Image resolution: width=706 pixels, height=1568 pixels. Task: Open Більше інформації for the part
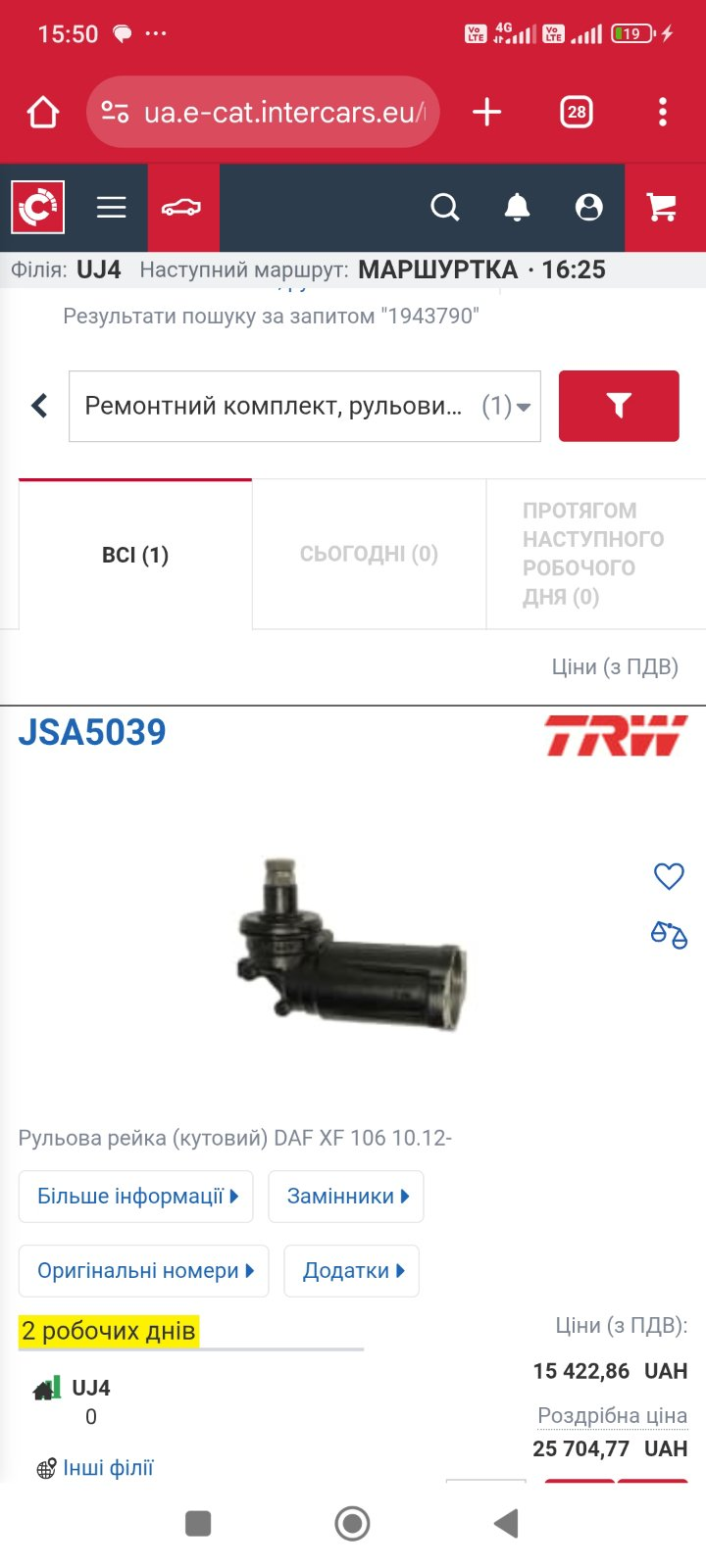pyautogui.click(x=136, y=1197)
